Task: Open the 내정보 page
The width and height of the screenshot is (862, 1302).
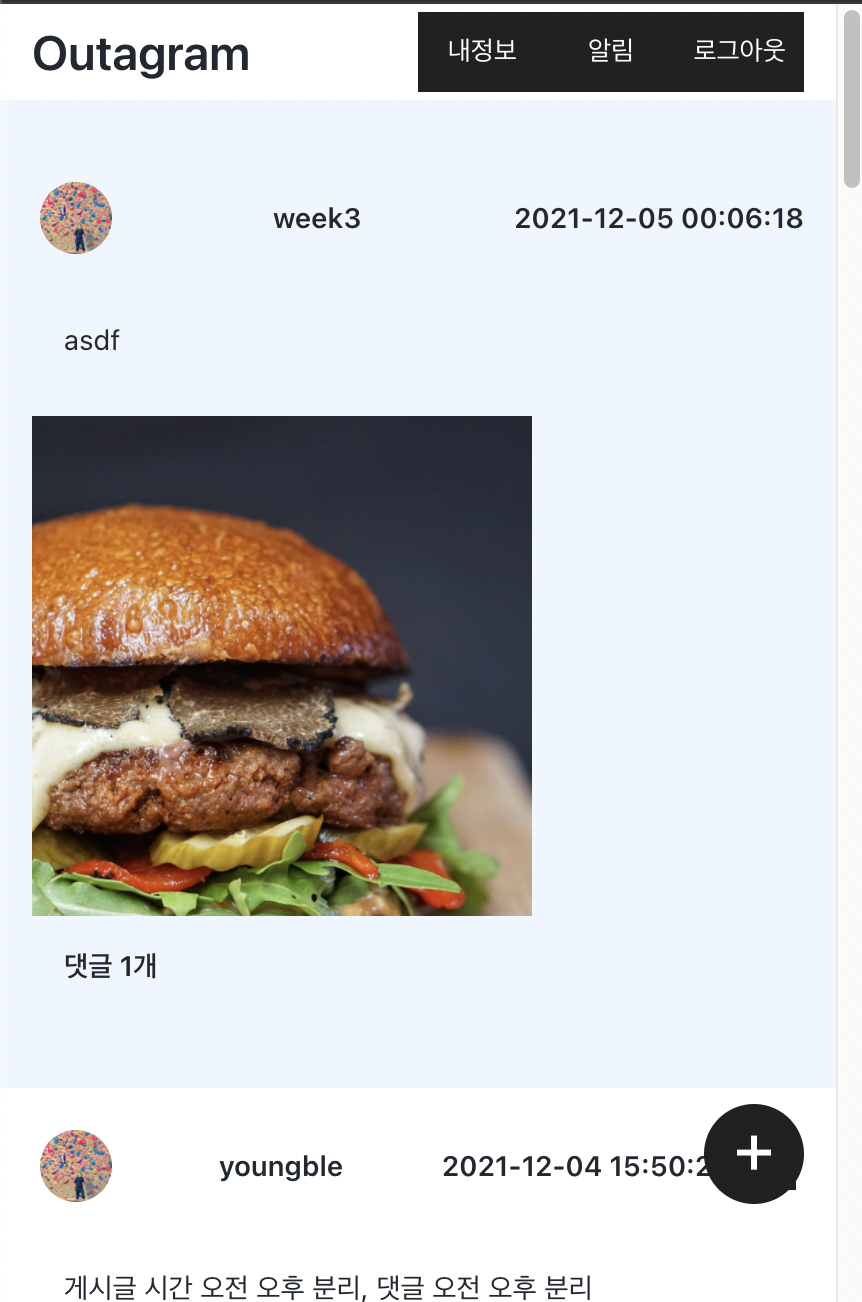Action: pyautogui.click(x=482, y=51)
